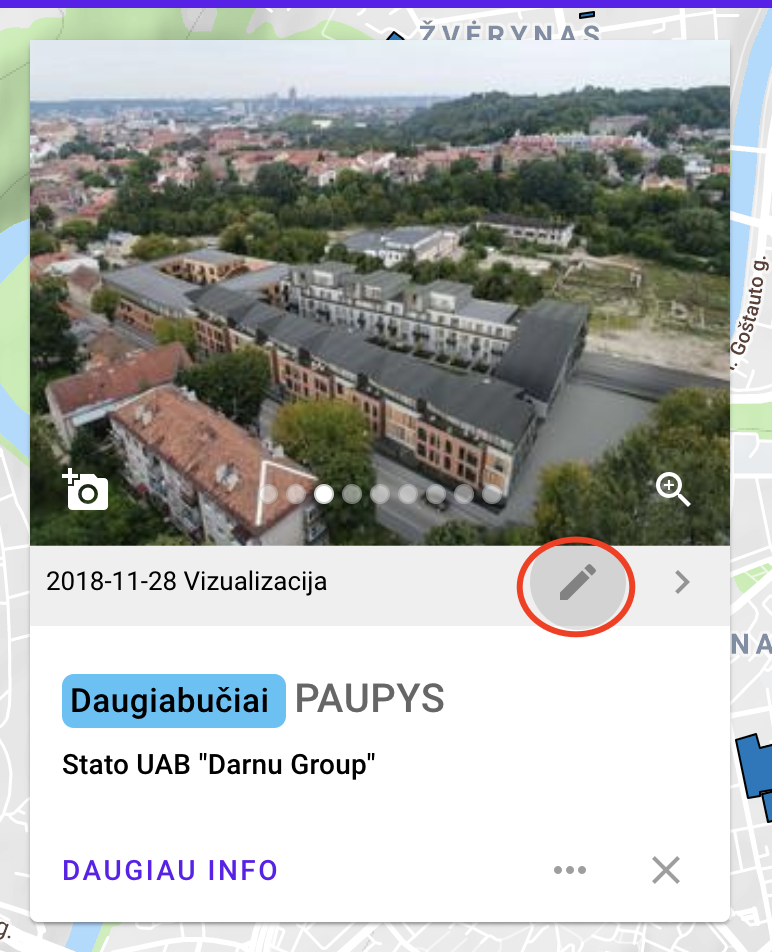Image resolution: width=772 pixels, height=952 pixels.
Task: Go to next photo with chevron arrow
Action: pos(682,582)
